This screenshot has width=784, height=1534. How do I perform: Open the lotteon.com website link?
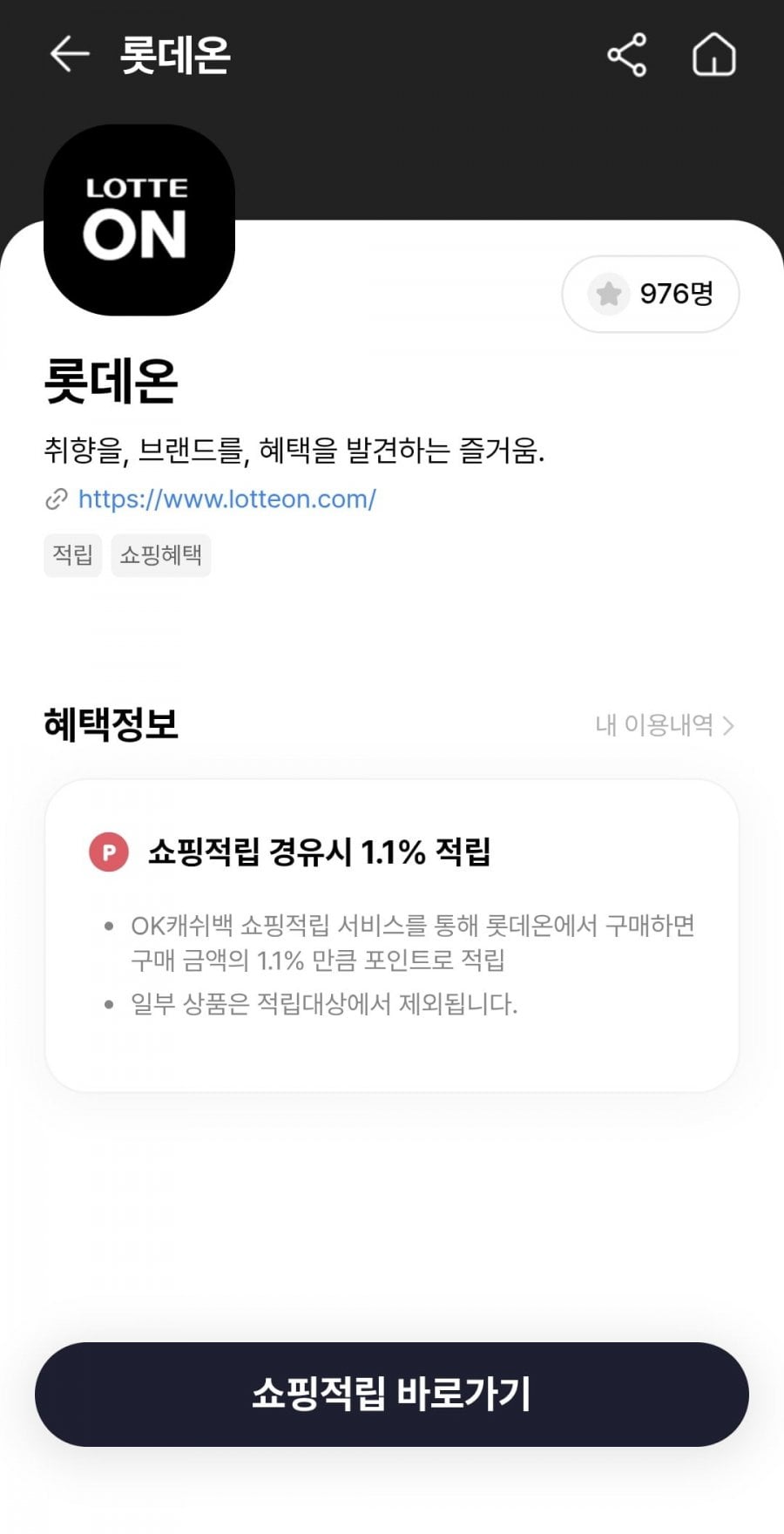click(x=227, y=499)
